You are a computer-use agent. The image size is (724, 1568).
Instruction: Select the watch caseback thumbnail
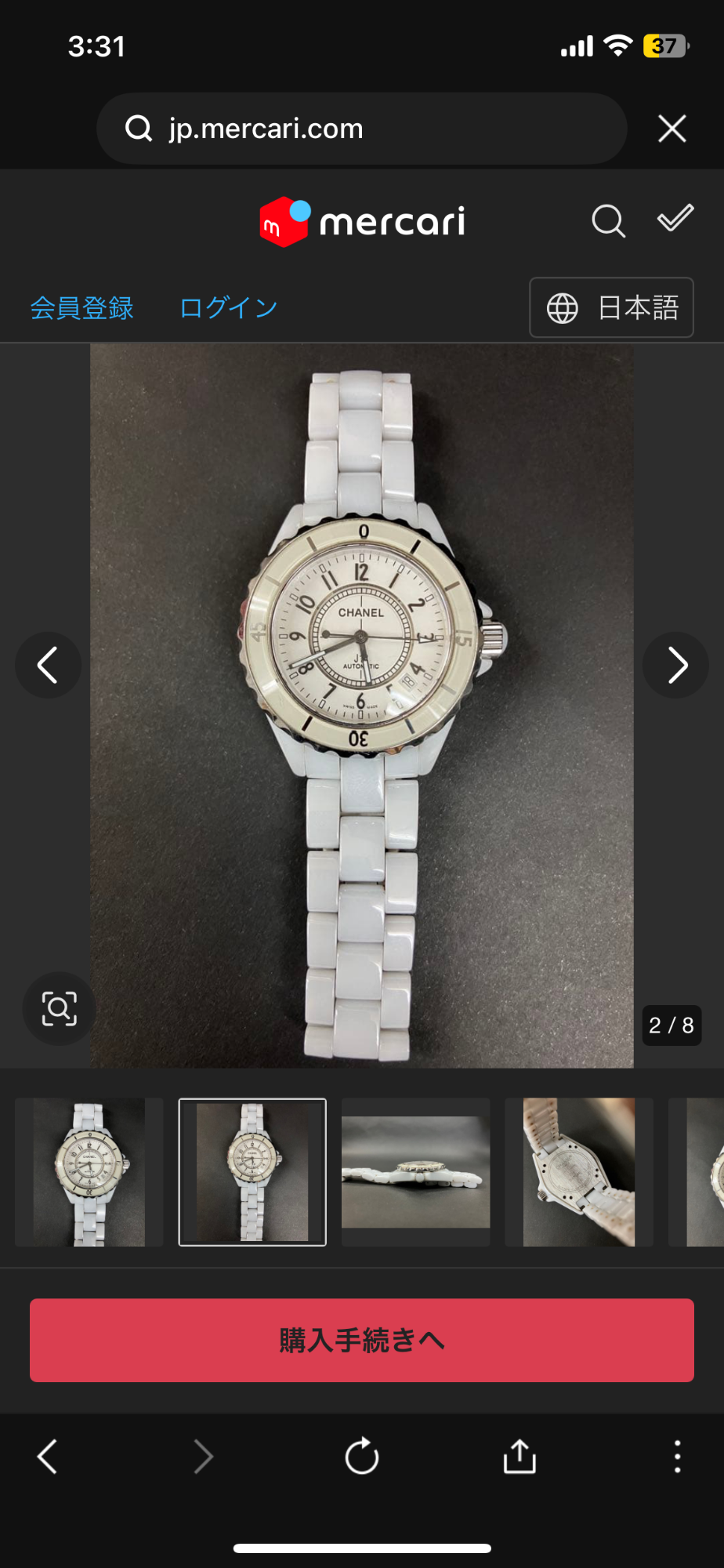click(578, 1172)
